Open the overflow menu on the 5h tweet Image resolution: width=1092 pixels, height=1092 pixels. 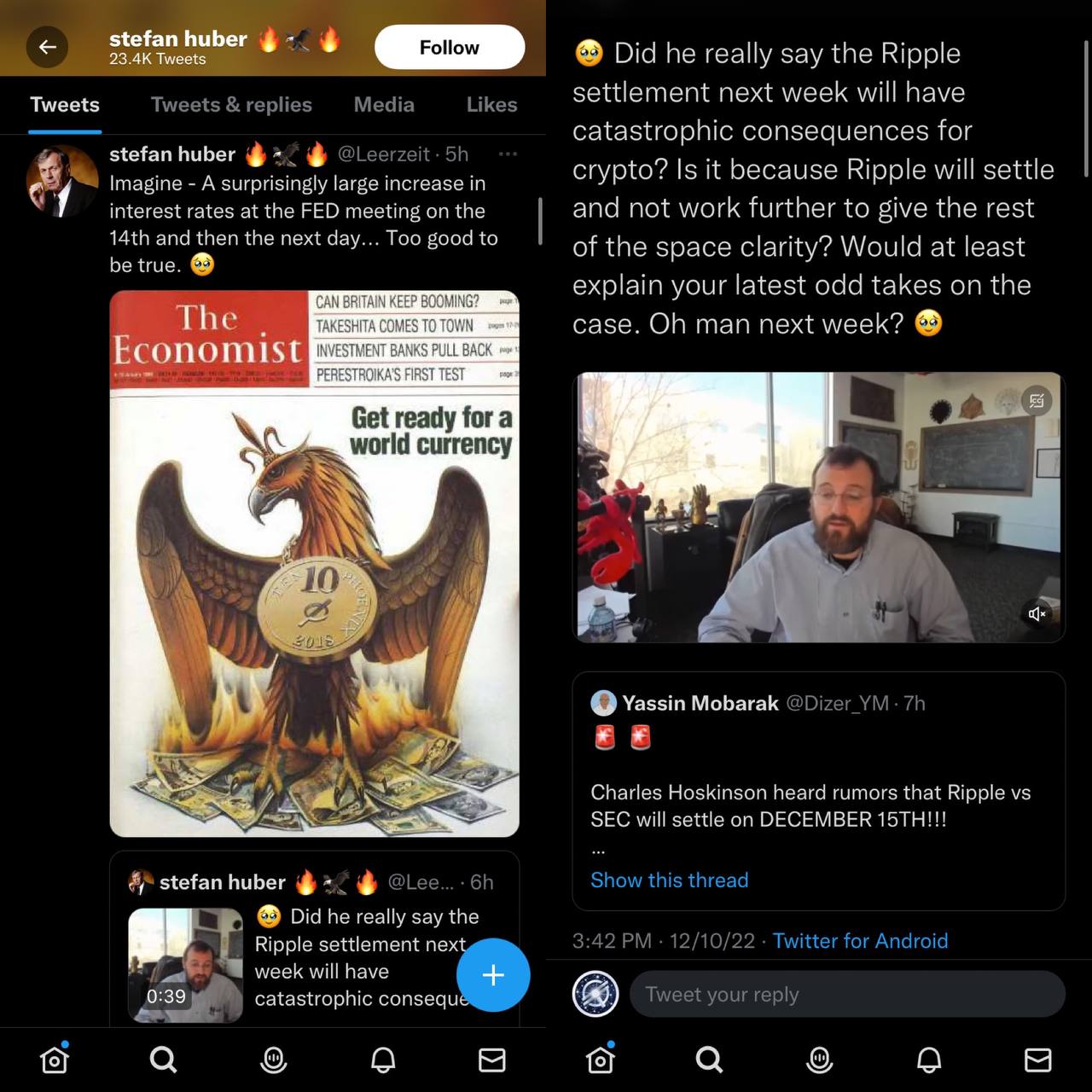click(x=508, y=154)
